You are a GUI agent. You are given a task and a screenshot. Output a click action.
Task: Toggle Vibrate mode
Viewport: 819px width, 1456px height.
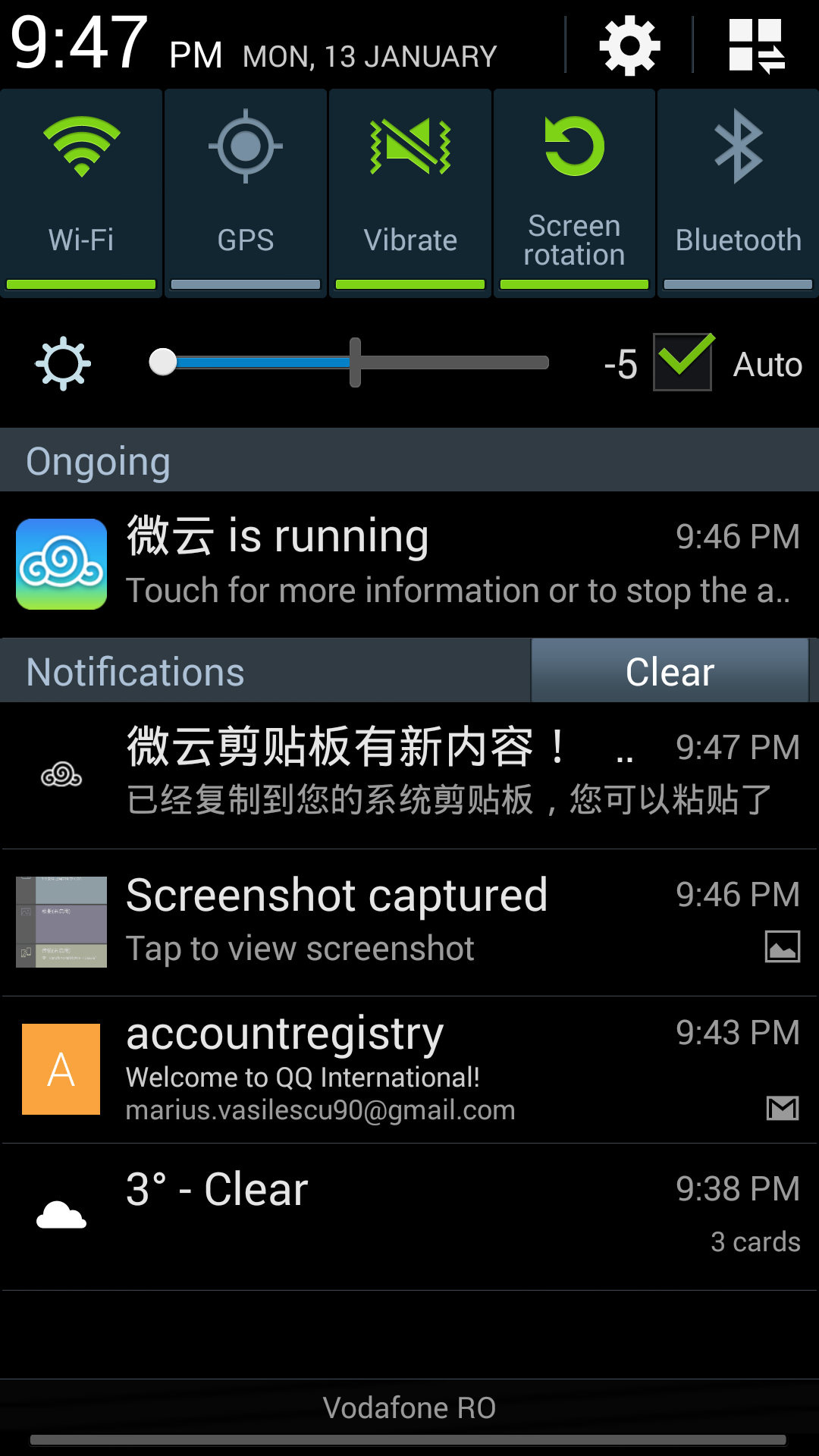tap(410, 193)
